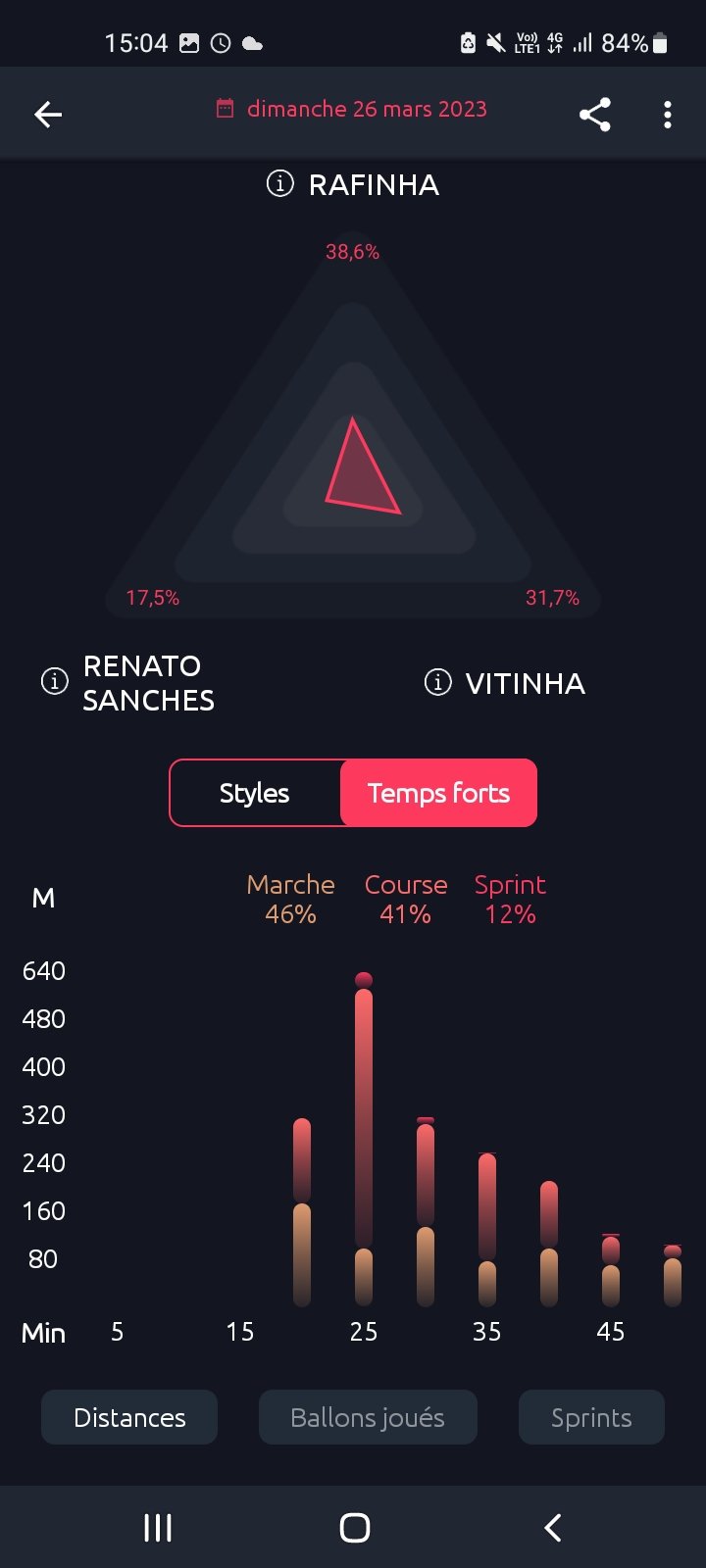Select the Temps forts segment

coord(438,793)
